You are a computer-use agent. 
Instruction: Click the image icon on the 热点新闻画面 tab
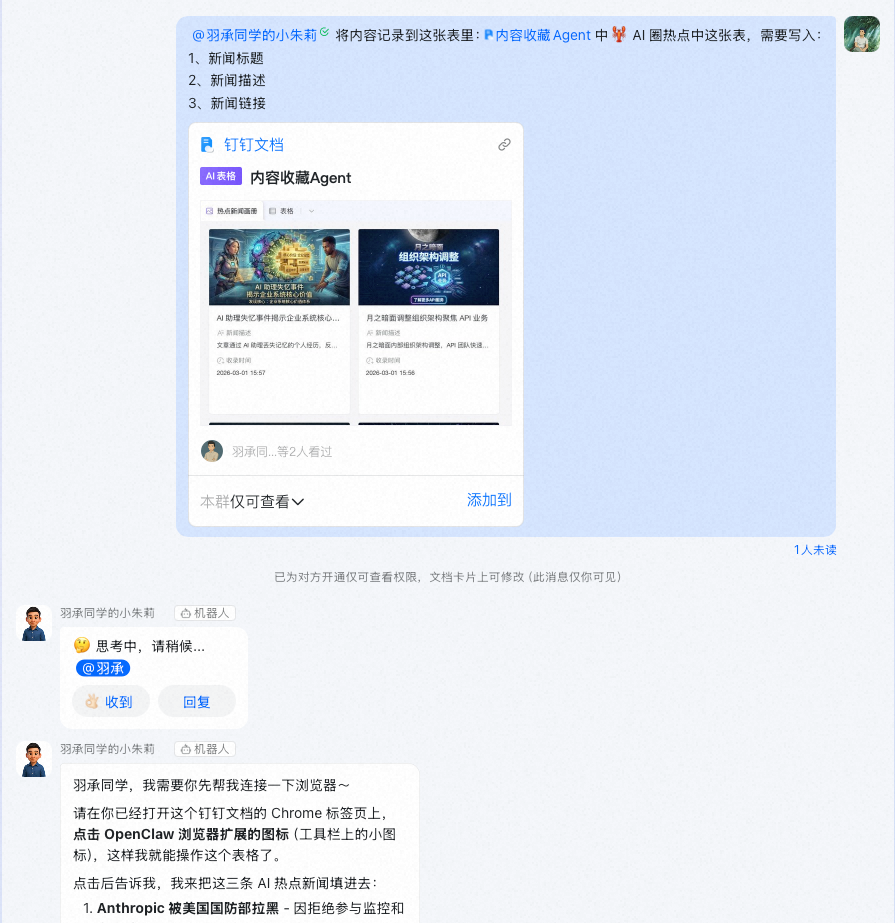(209, 210)
